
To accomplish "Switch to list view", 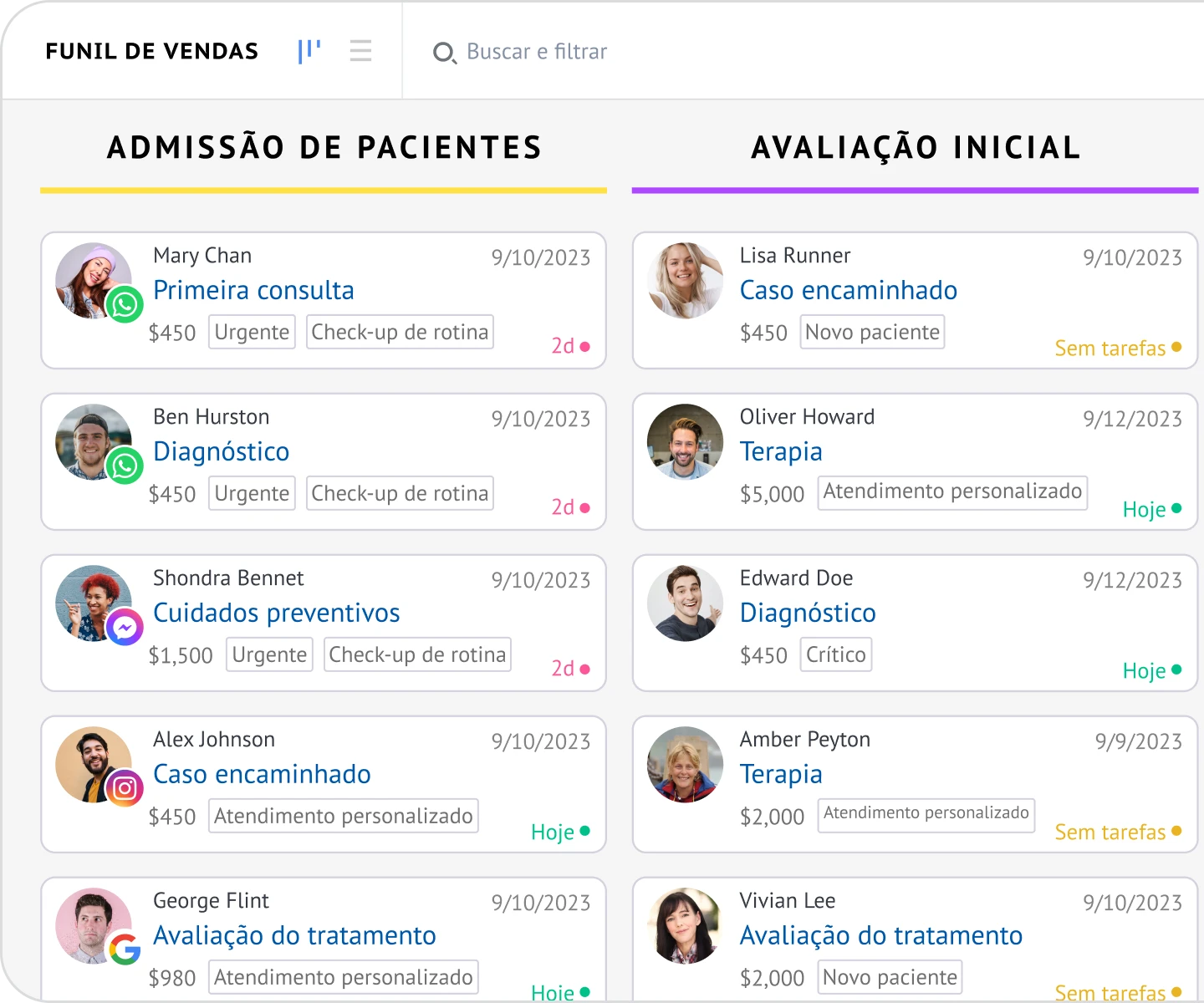I will coord(360,51).
